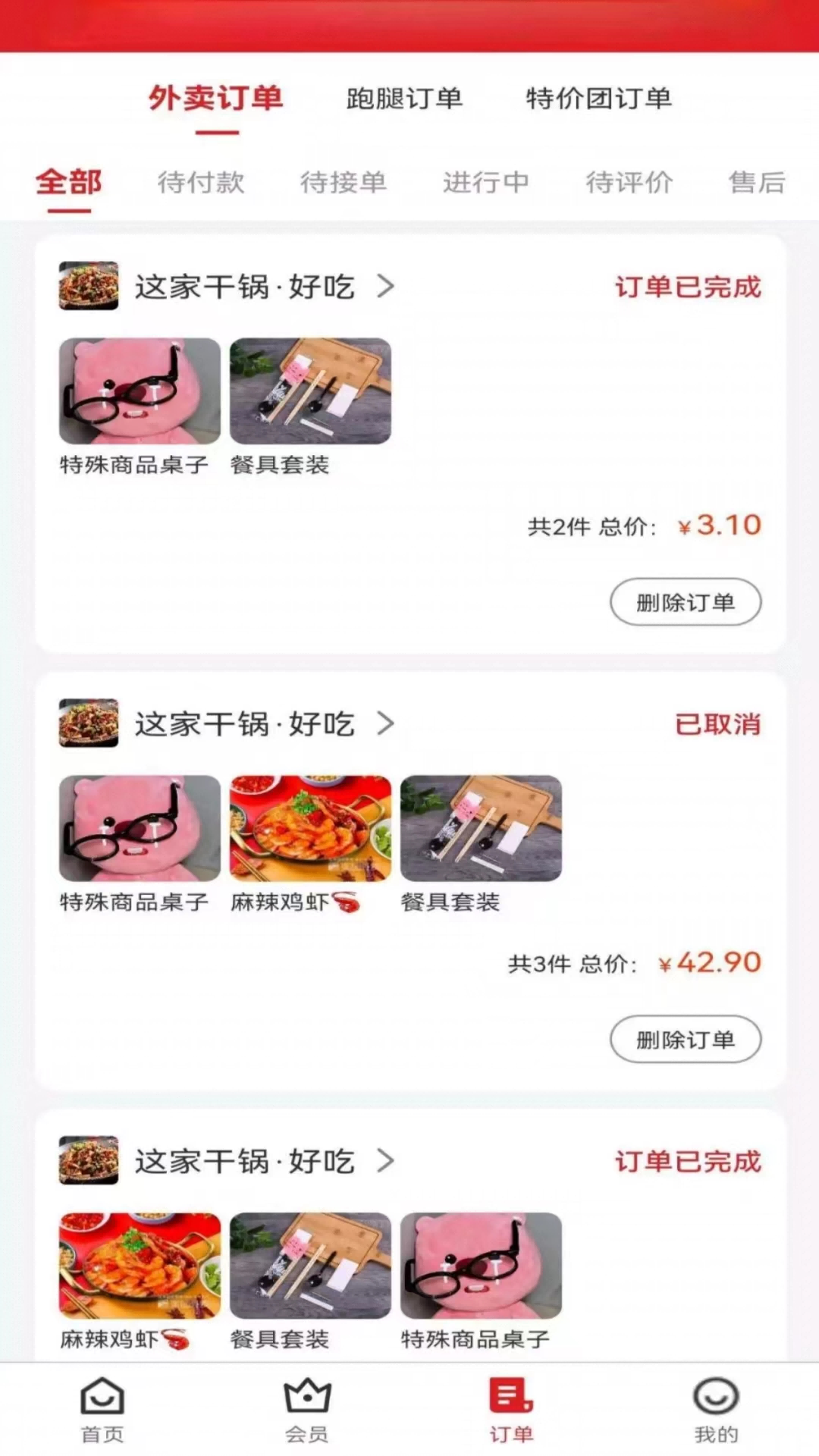
Task: Open 麻辣鸡虾 item in the cancelled order
Action: pyautogui.click(x=311, y=829)
